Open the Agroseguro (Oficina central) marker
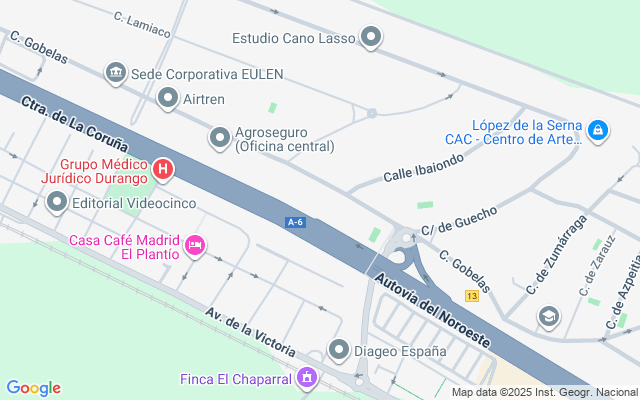Image resolution: width=640 pixels, height=400 pixels. tap(219, 137)
